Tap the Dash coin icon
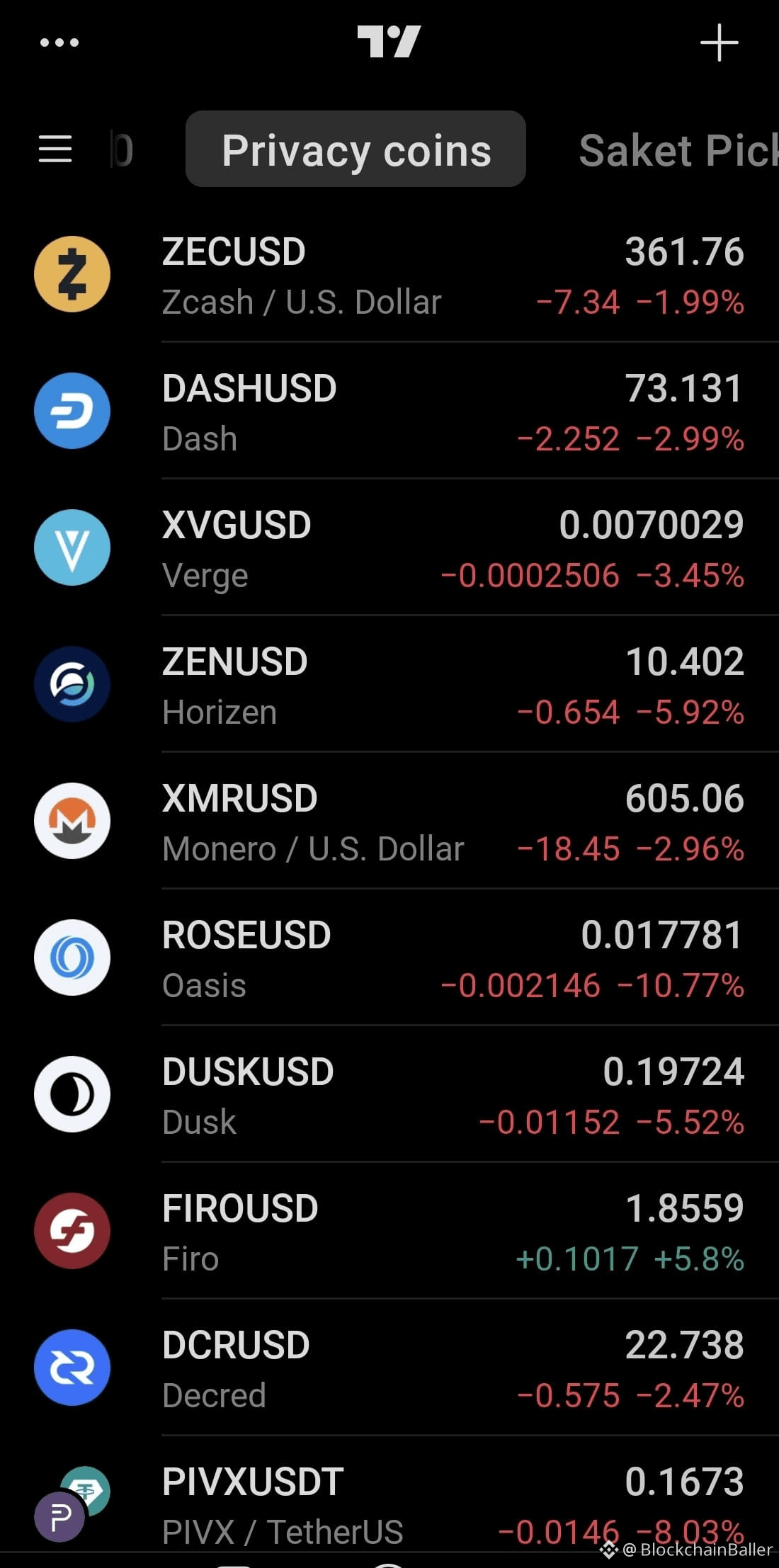779x1568 pixels. (72, 411)
